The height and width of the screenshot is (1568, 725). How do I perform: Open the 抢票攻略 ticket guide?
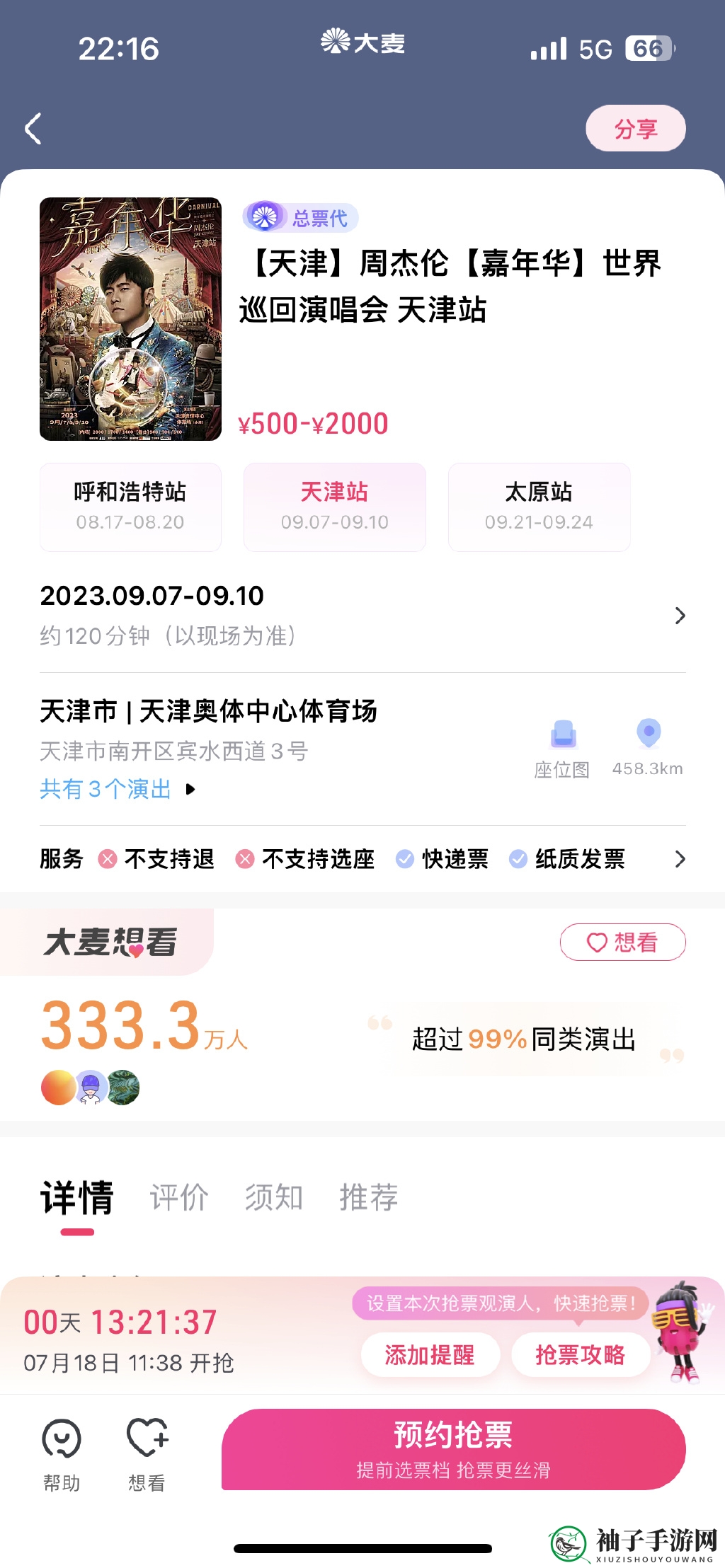[581, 1355]
